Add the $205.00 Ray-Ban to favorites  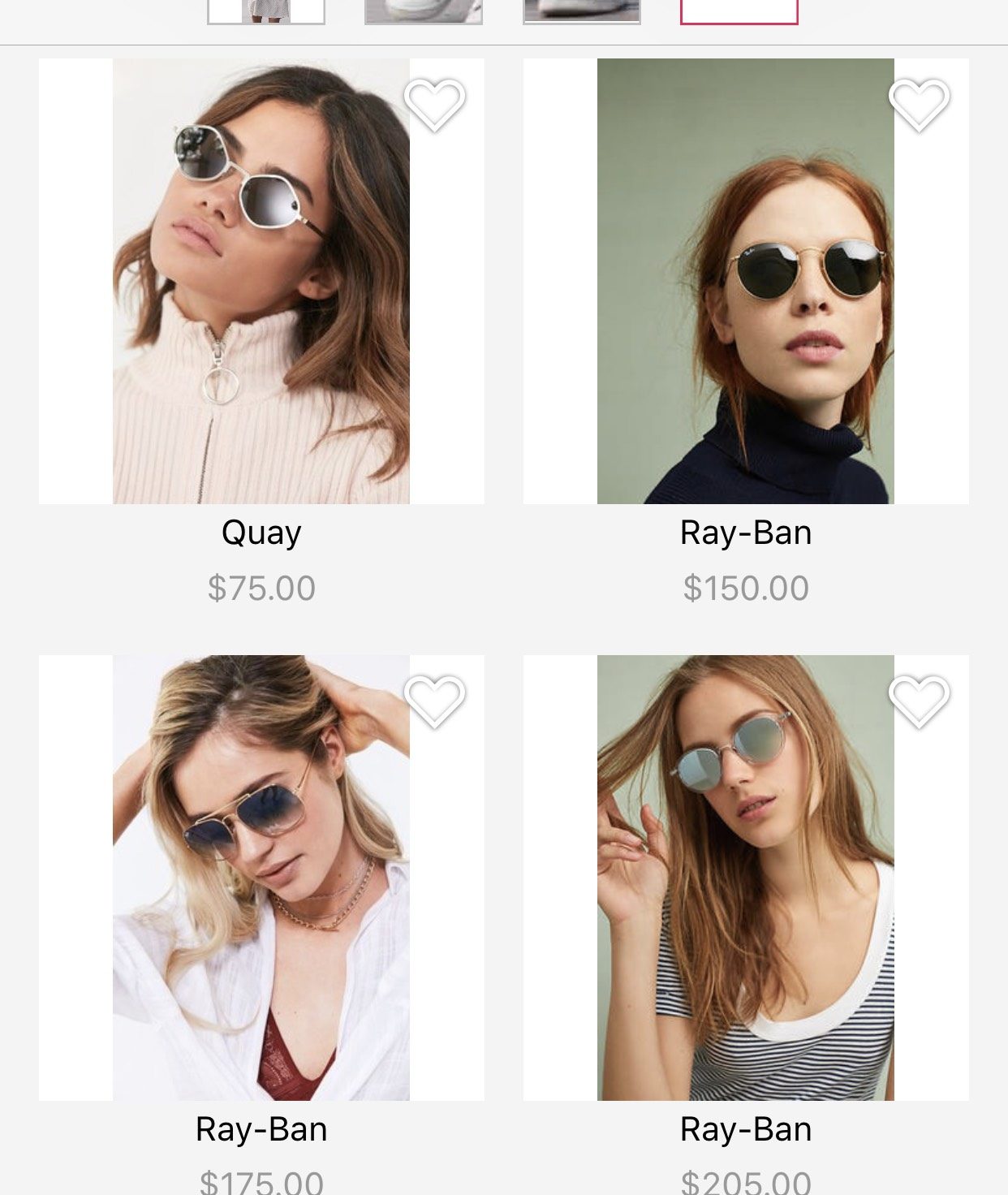[919, 701]
